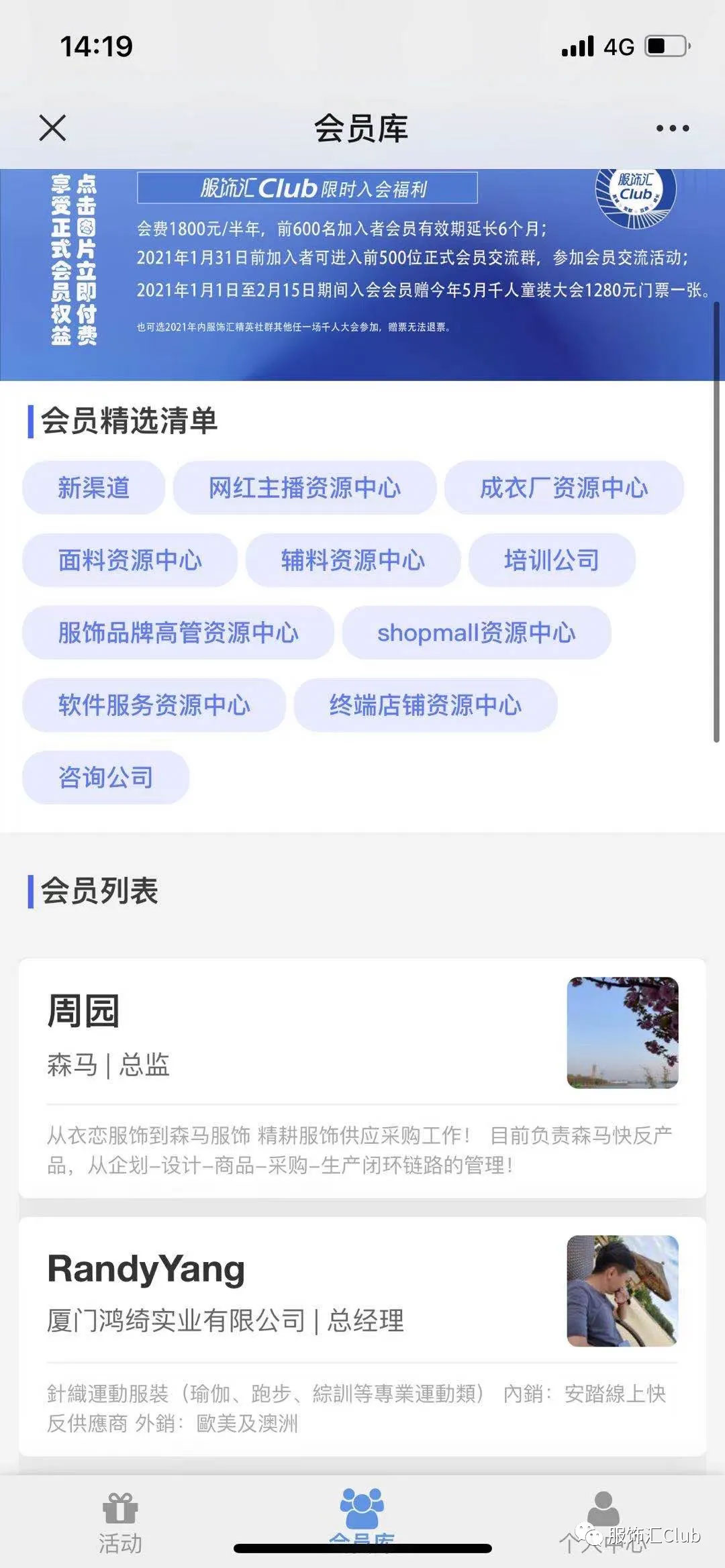Open RandyYang's member profile card
This screenshot has width=725, height=1568.
(362, 1335)
